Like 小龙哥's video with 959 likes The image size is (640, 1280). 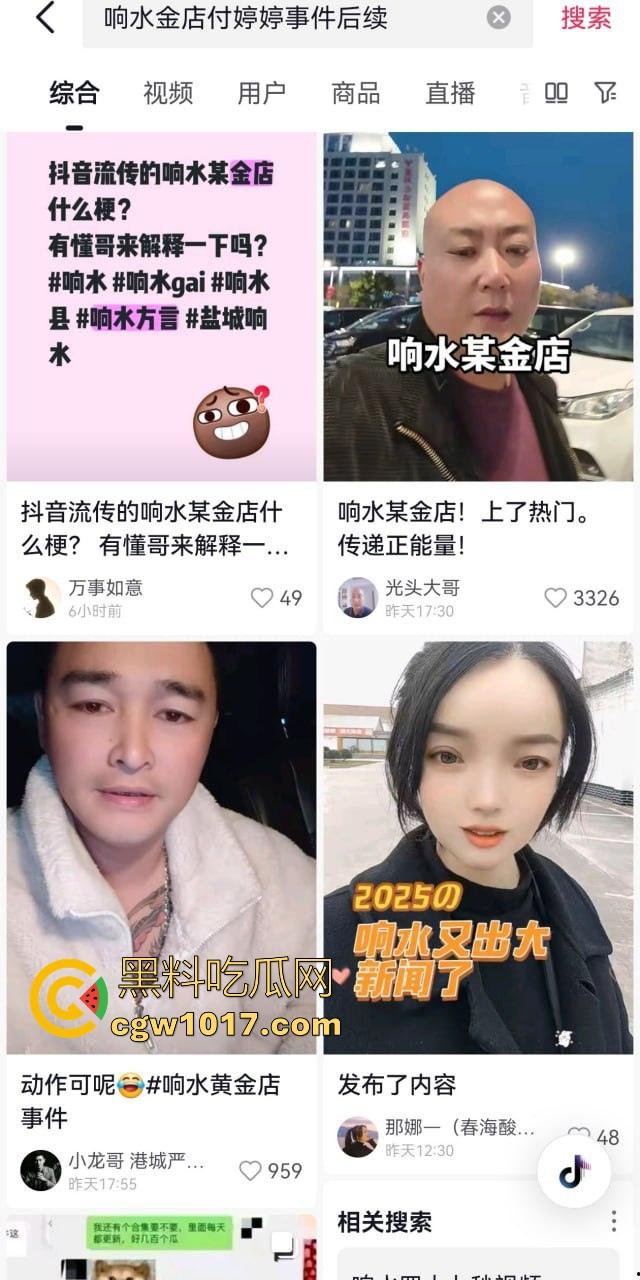pyautogui.click(x=250, y=1170)
